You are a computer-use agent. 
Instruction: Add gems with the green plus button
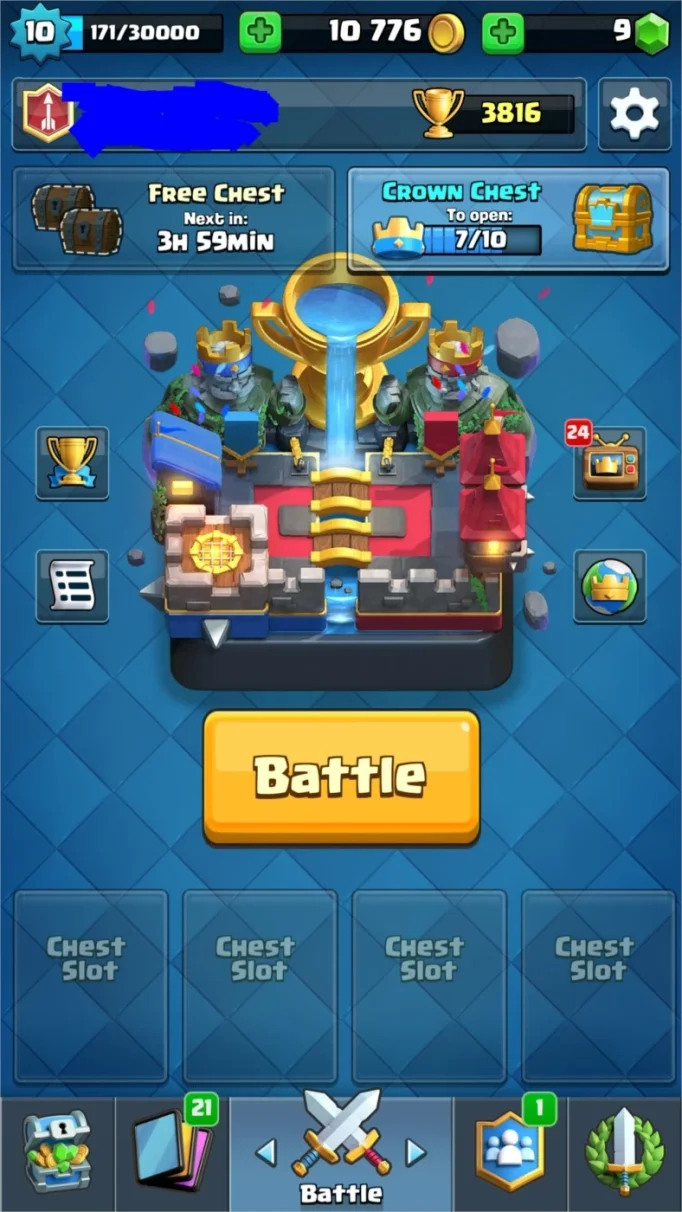503,33
